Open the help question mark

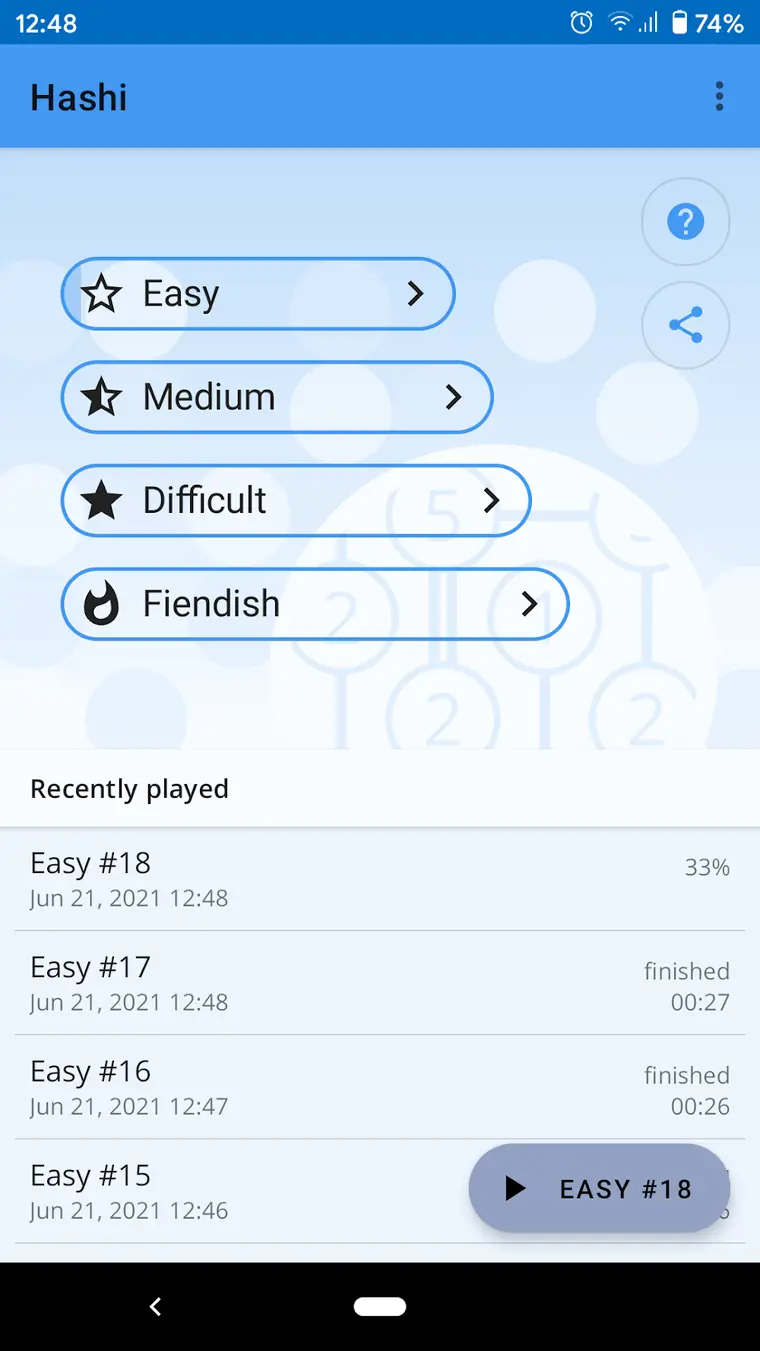[x=685, y=222]
